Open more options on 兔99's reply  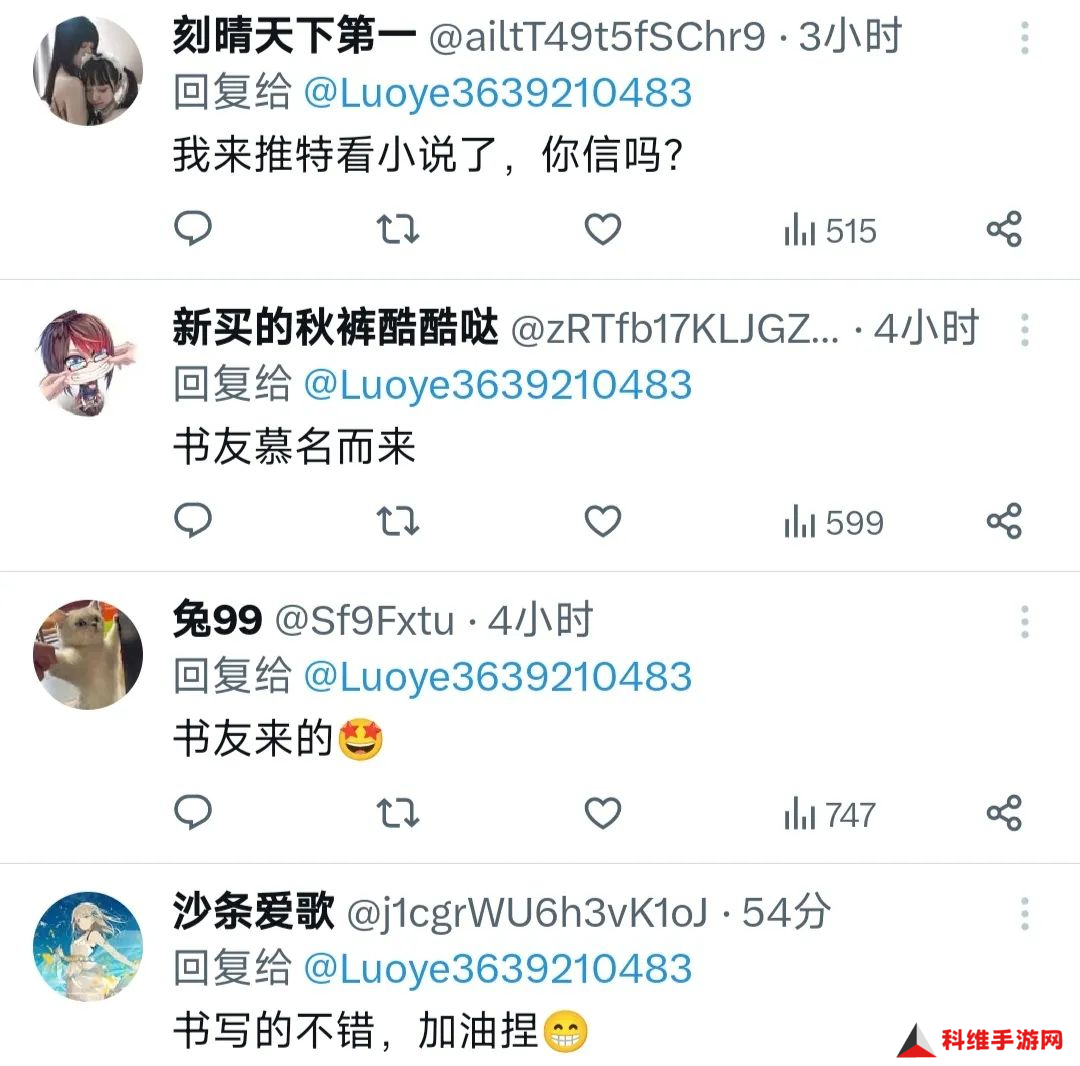pos(1025,622)
